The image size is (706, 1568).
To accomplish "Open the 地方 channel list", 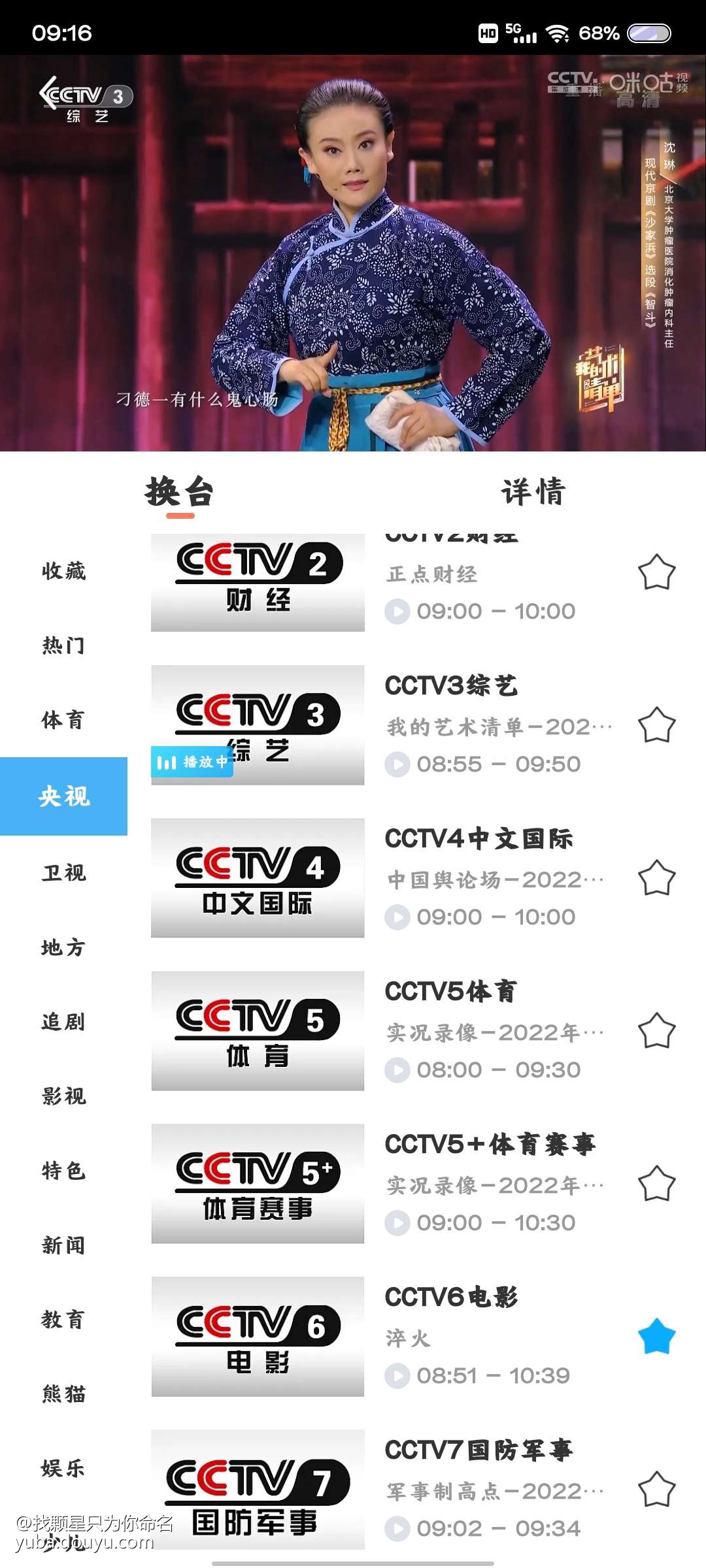I will 63,947.
